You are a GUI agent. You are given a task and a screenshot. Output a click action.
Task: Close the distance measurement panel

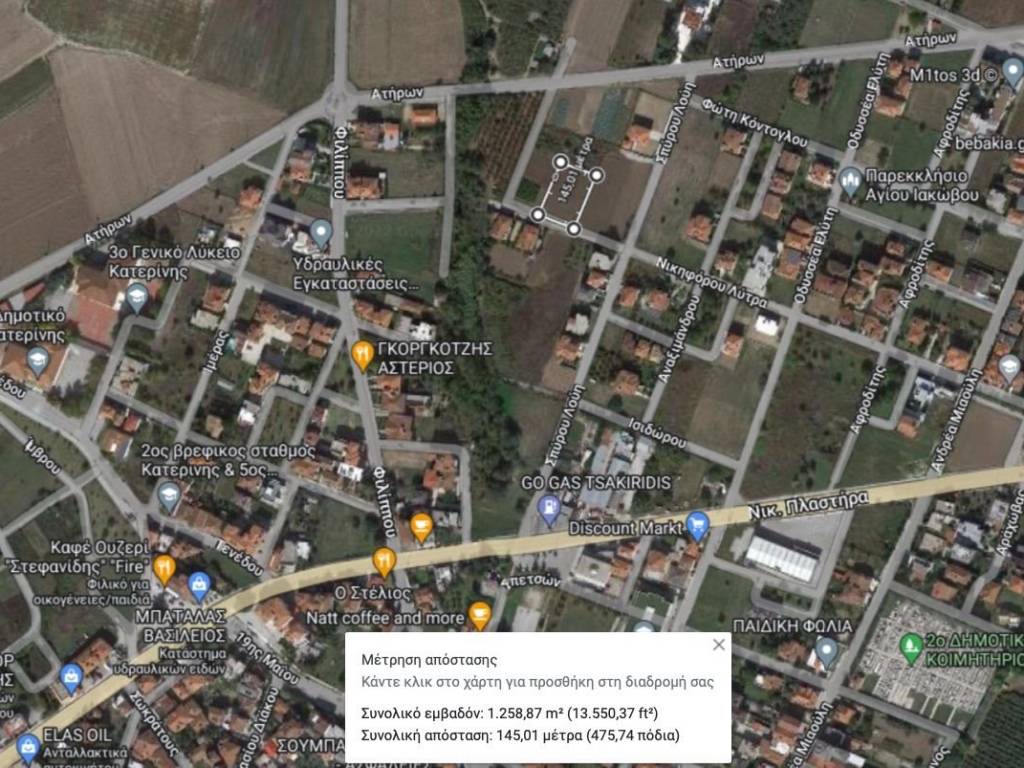(718, 645)
